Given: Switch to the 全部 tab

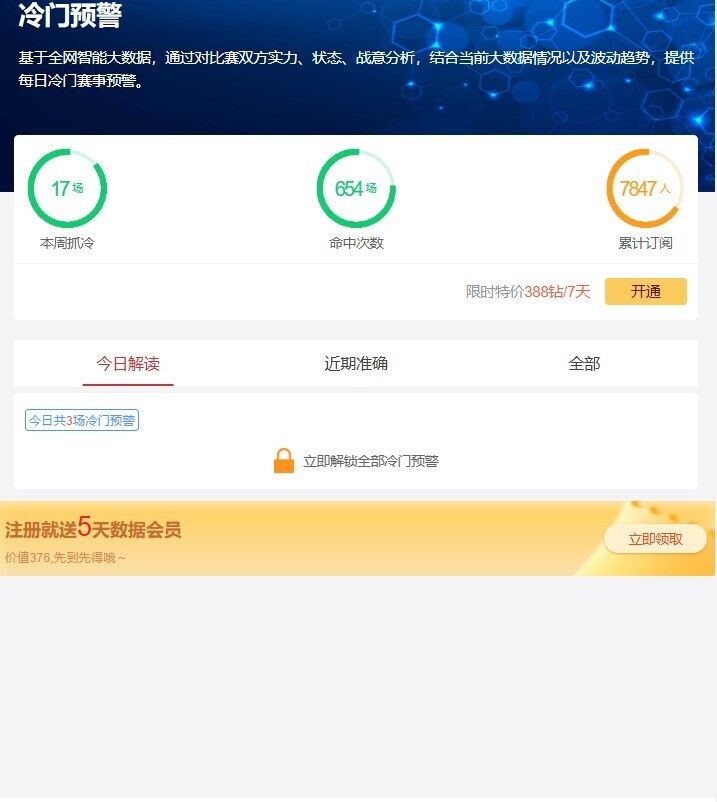Looking at the screenshot, I should [584, 364].
